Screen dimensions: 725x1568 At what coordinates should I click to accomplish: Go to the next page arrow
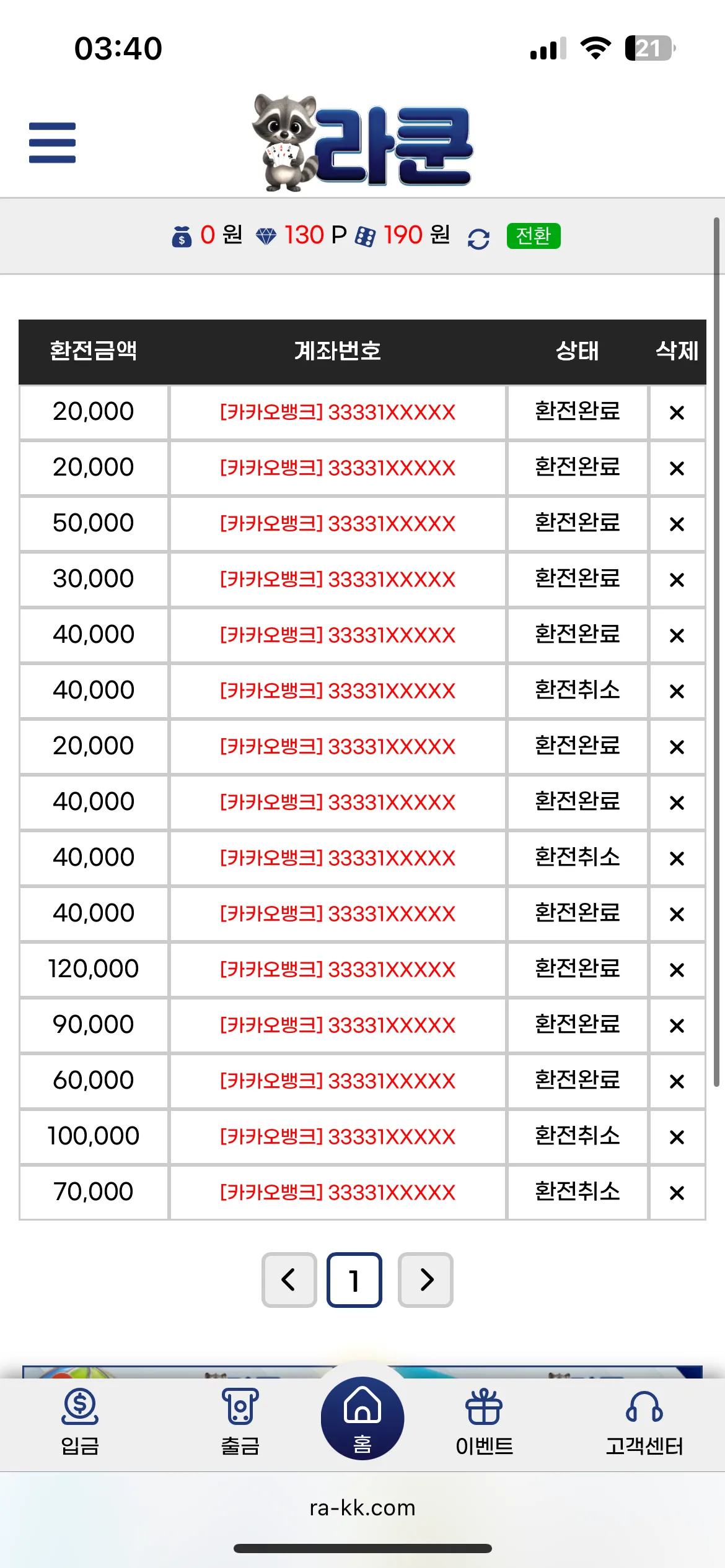click(426, 1279)
